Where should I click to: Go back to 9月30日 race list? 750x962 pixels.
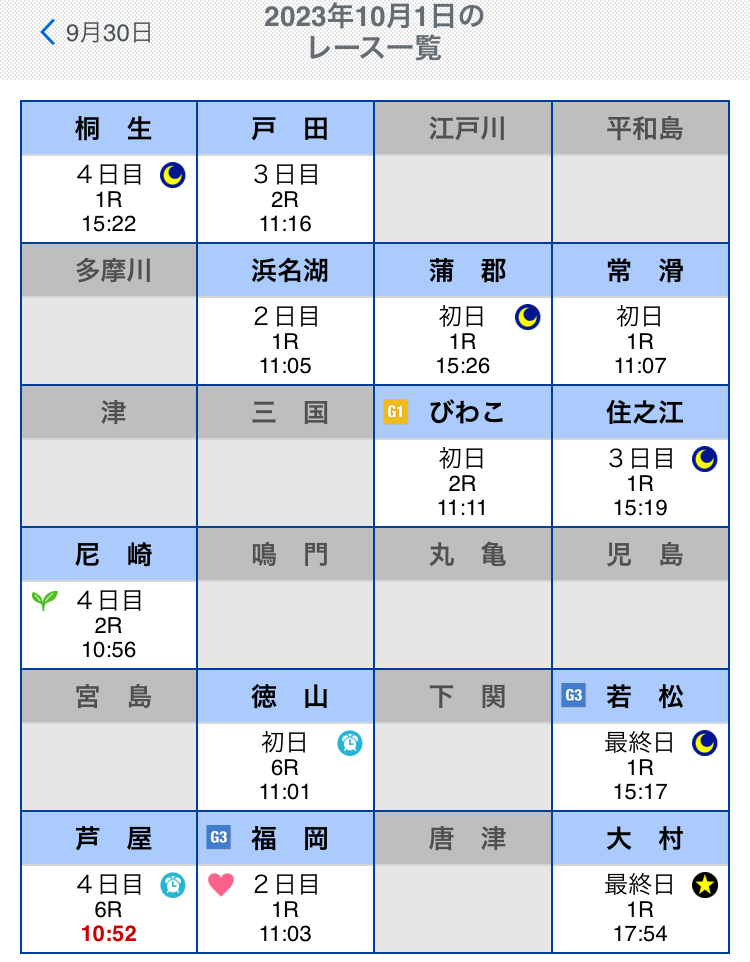[x=95, y=32]
